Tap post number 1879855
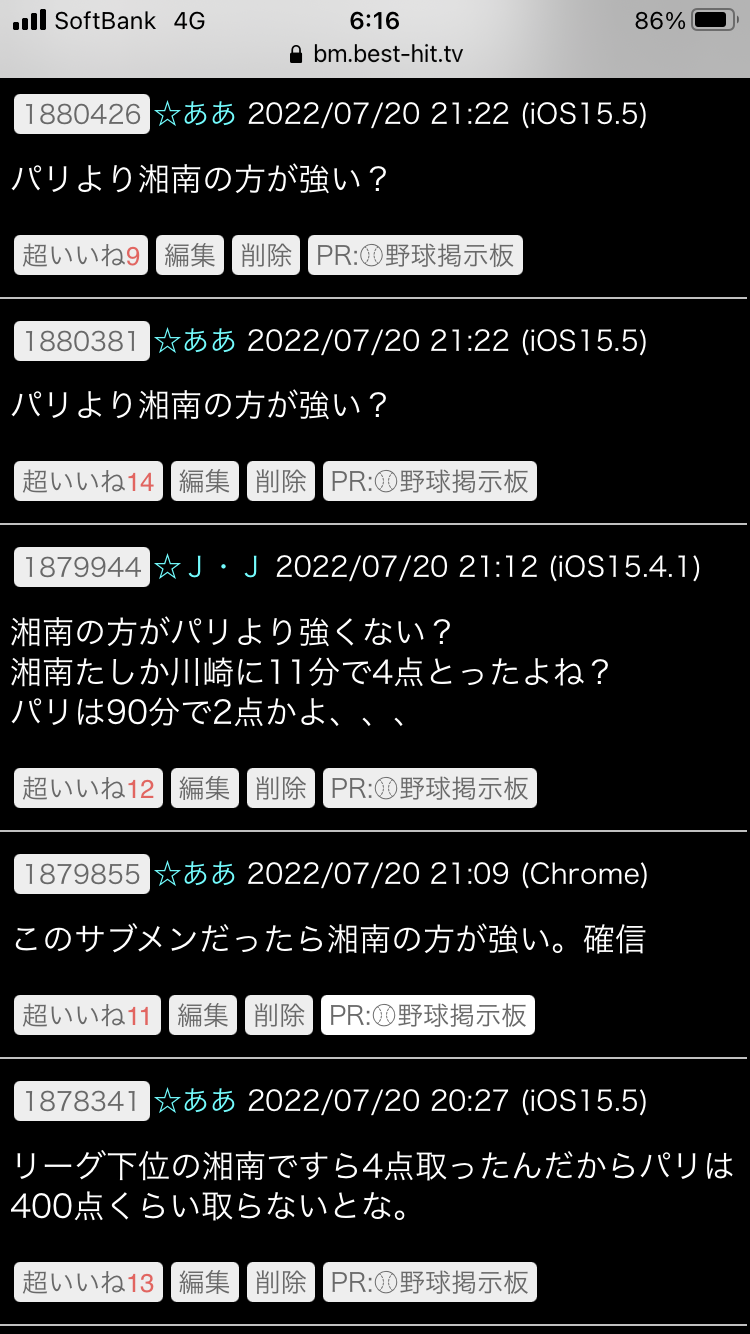Viewport: 750px width, 1334px height. point(82,874)
